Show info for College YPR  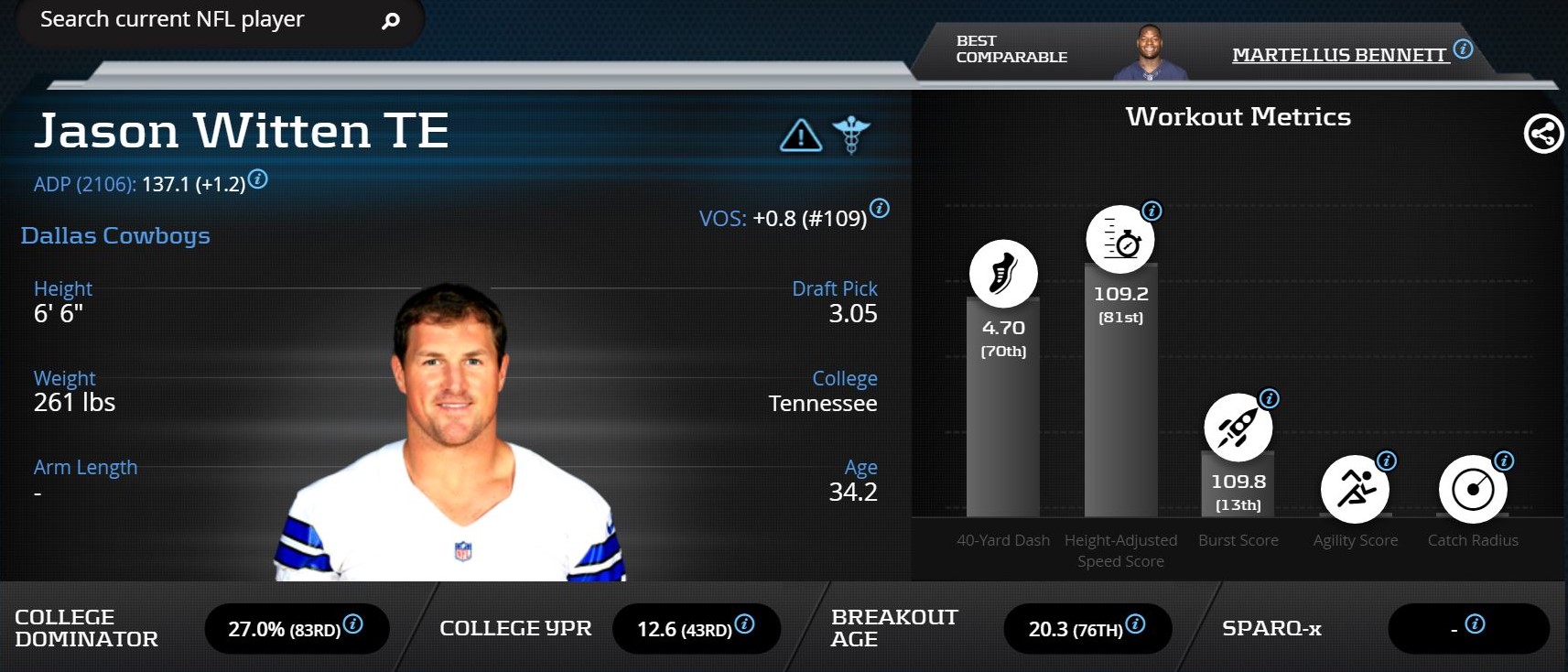pos(745,624)
